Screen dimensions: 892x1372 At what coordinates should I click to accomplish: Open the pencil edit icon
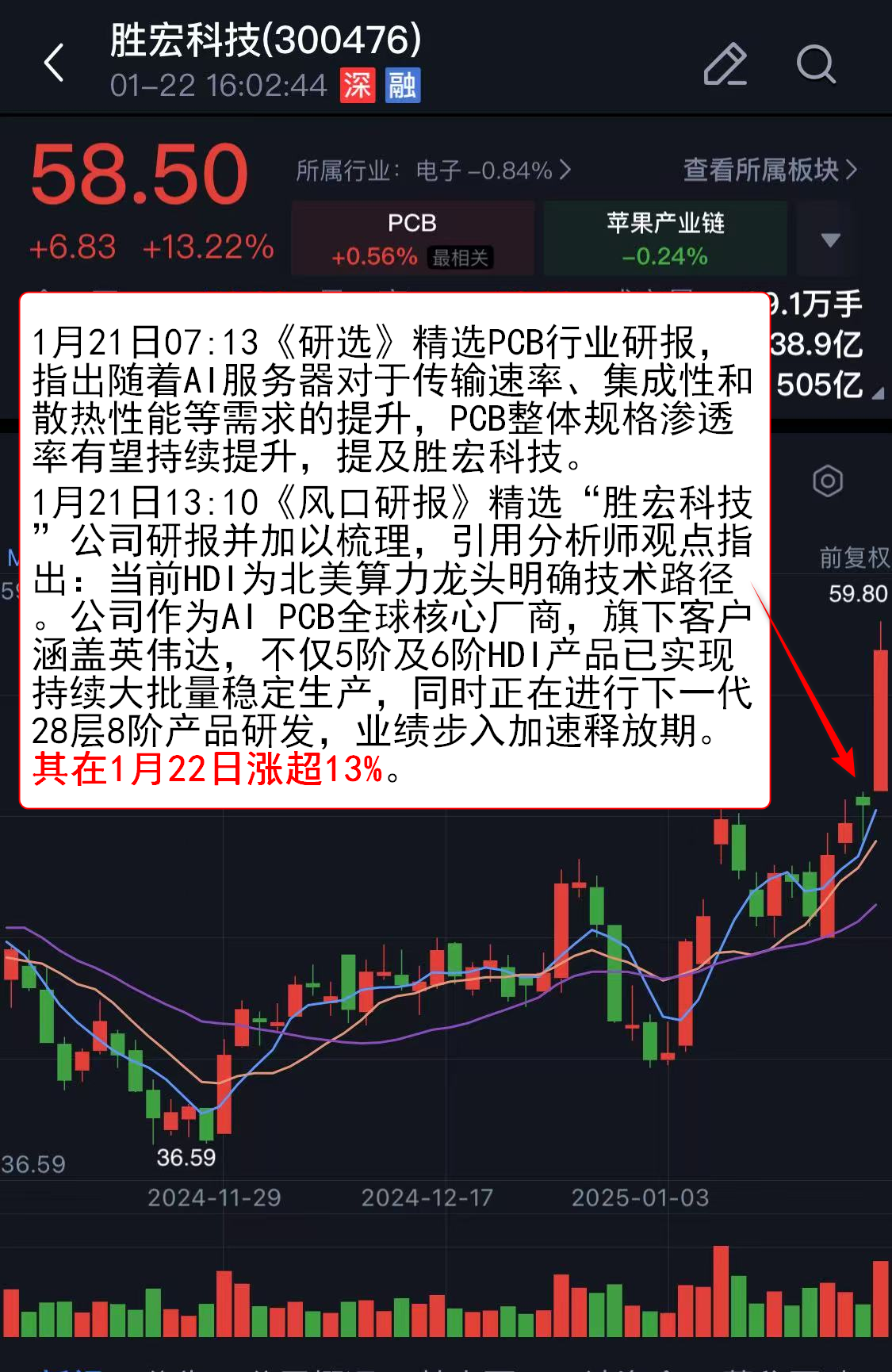pos(725,64)
